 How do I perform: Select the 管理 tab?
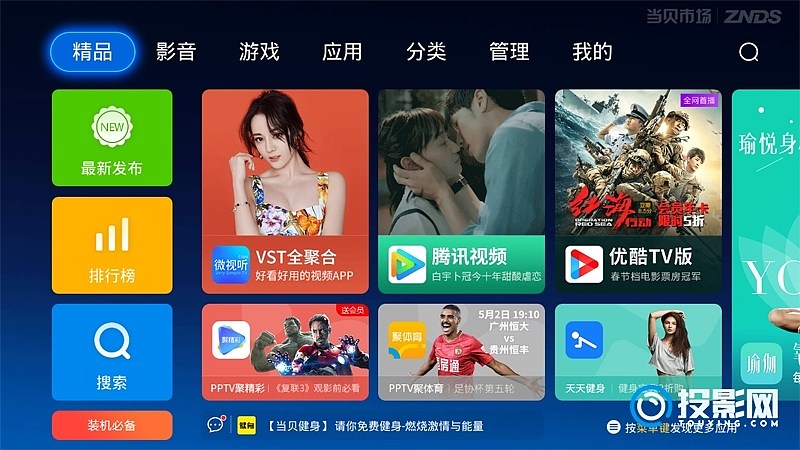(x=509, y=52)
